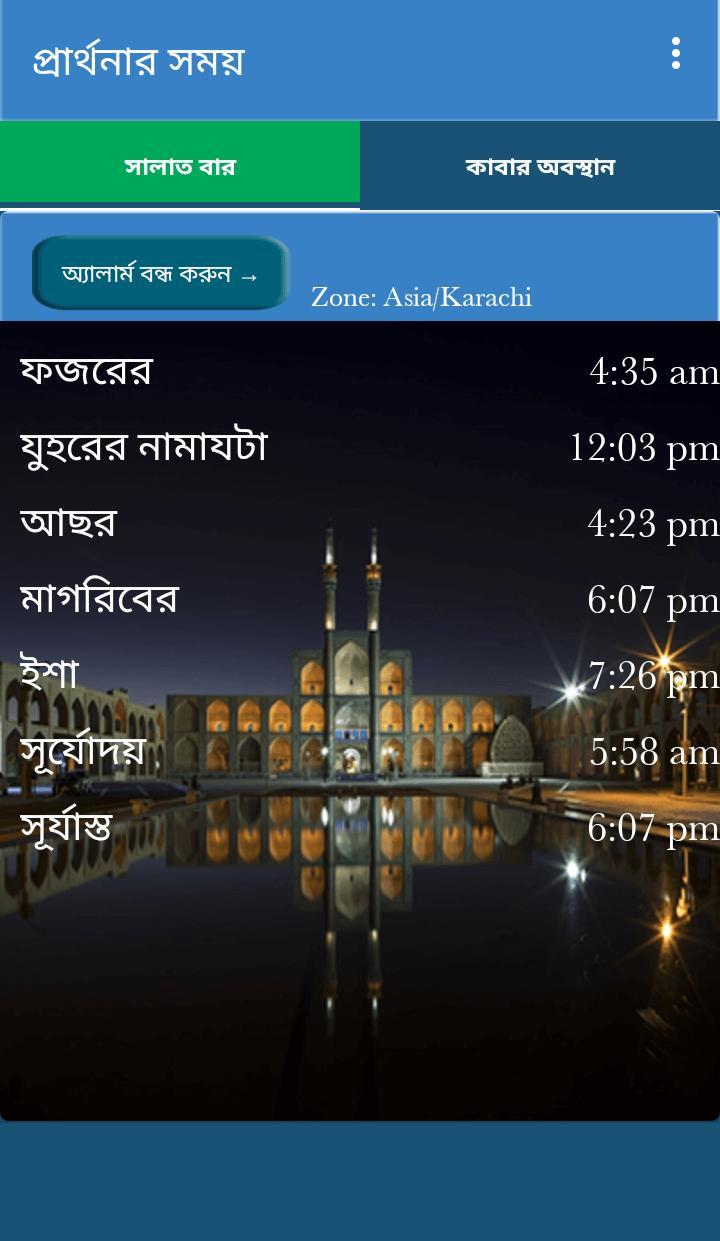Select the 12:03 pm Zuhr time
This screenshot has width=720, height=1241.
pos(644,447)
